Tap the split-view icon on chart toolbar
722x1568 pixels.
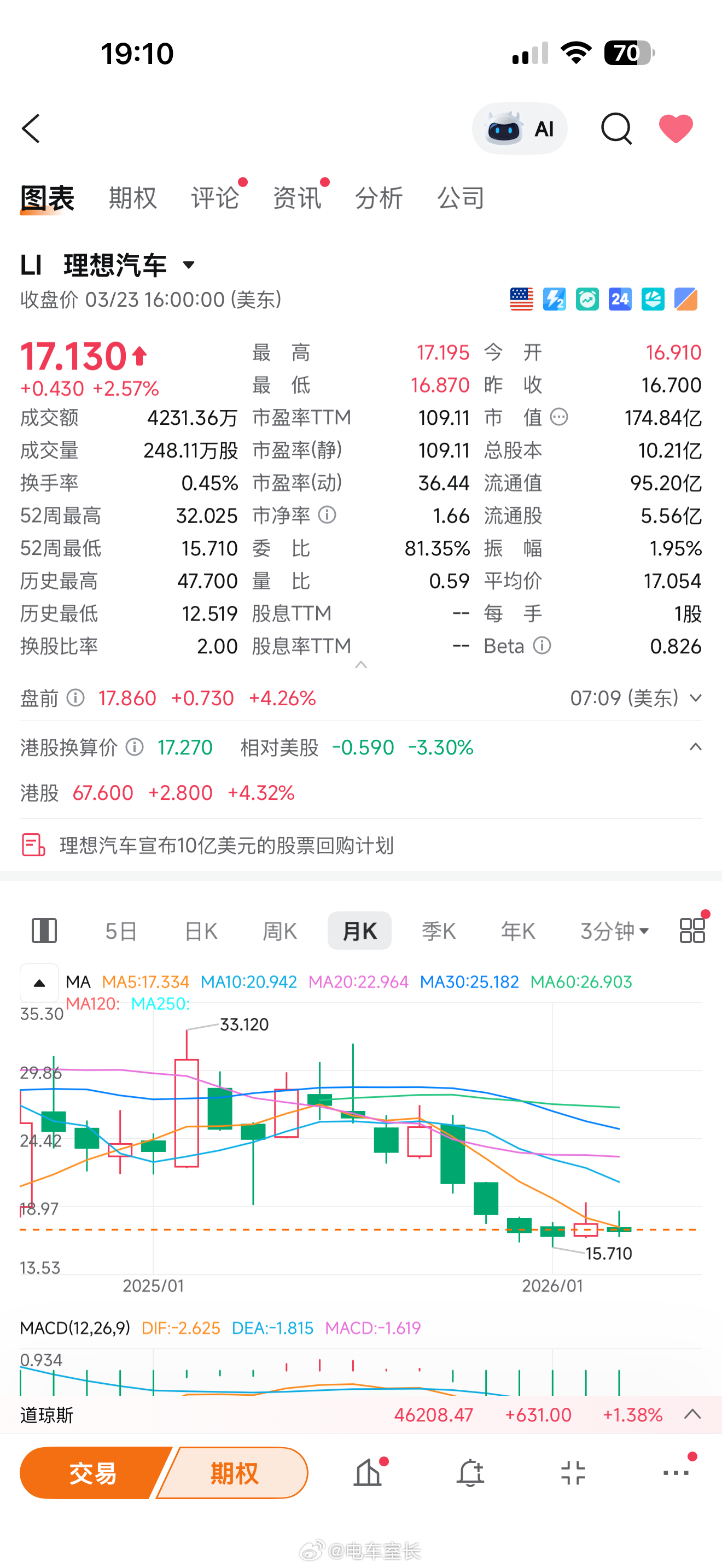(43, 930)
